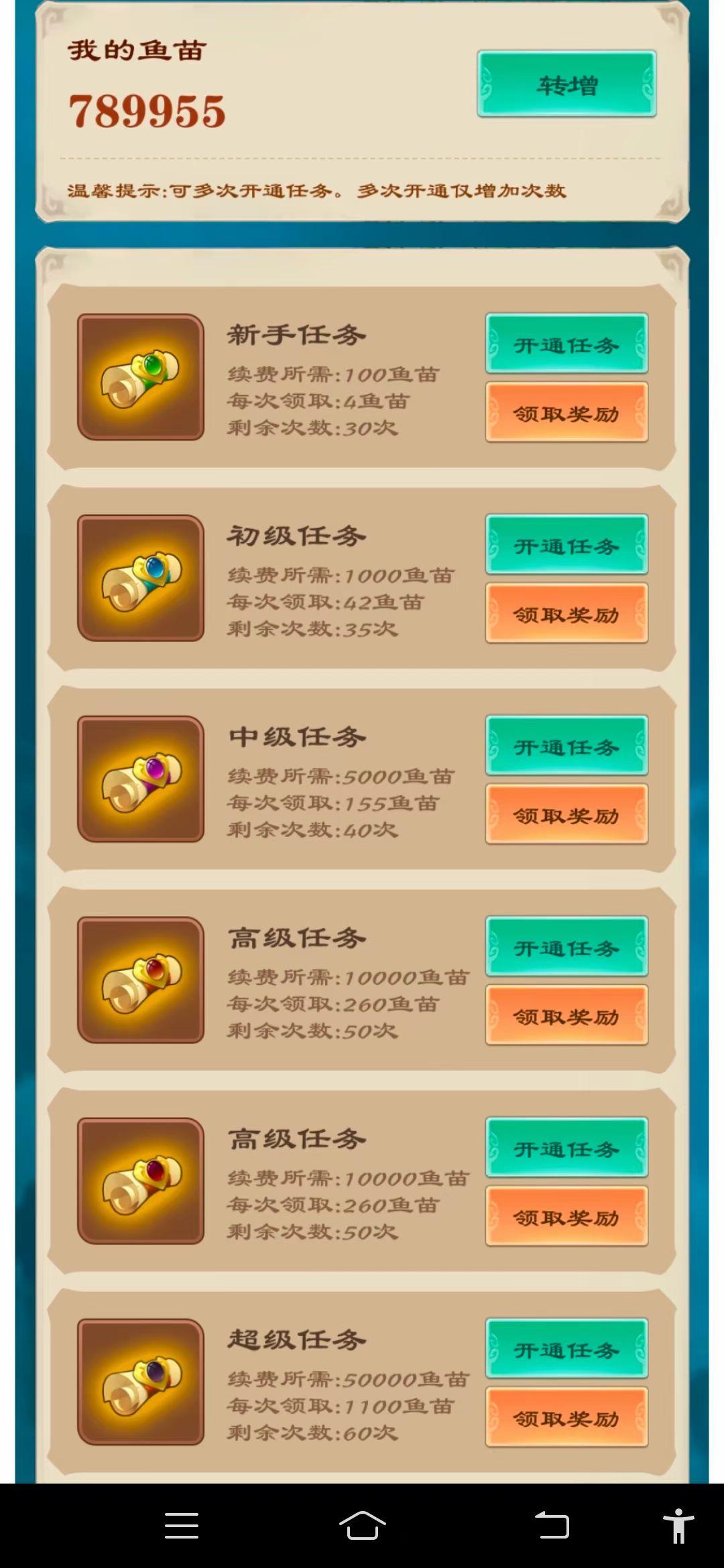Claim 领取奖励 for 新手任务
Image resolution: width=724 pixels, height=1568 pixels.
click(x=566, y=412)
